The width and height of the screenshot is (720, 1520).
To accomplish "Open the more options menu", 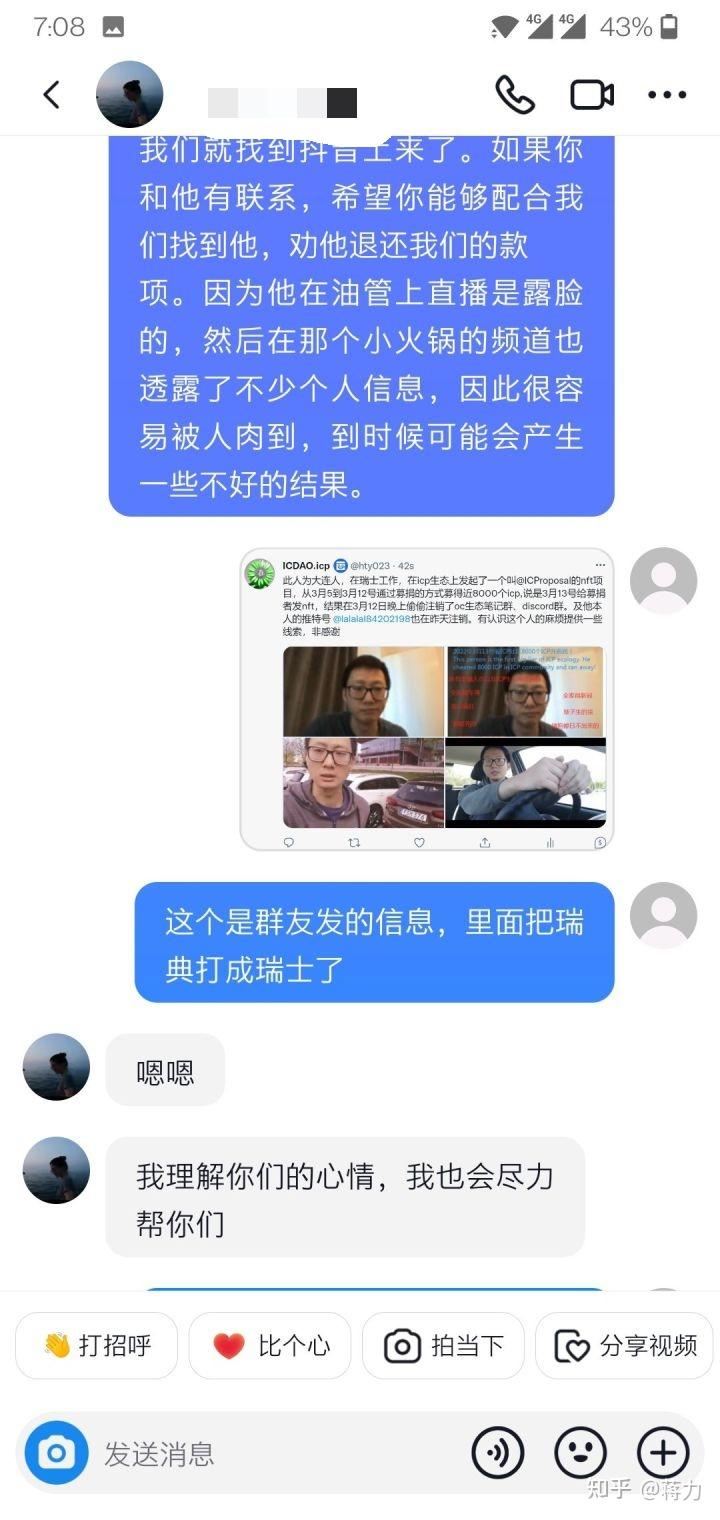I will [665, 94].
